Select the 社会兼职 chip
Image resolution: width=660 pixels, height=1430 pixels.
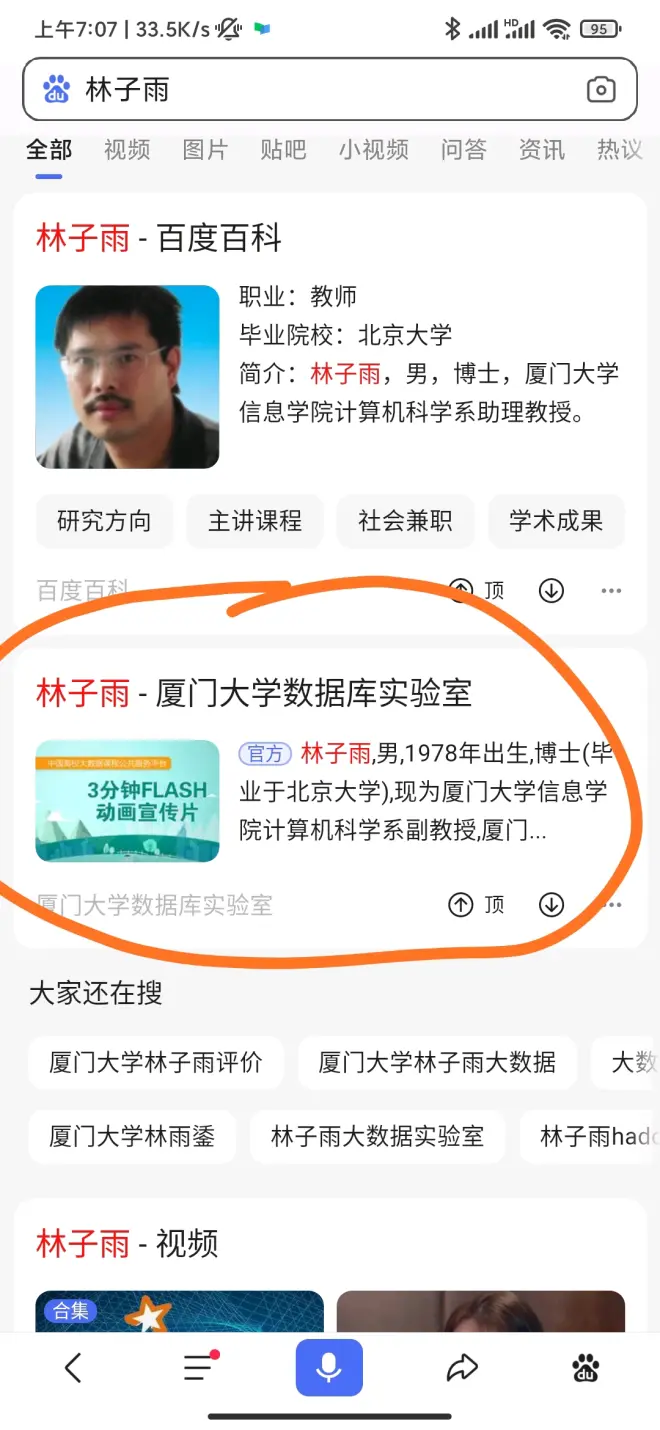tap(405, 521)
